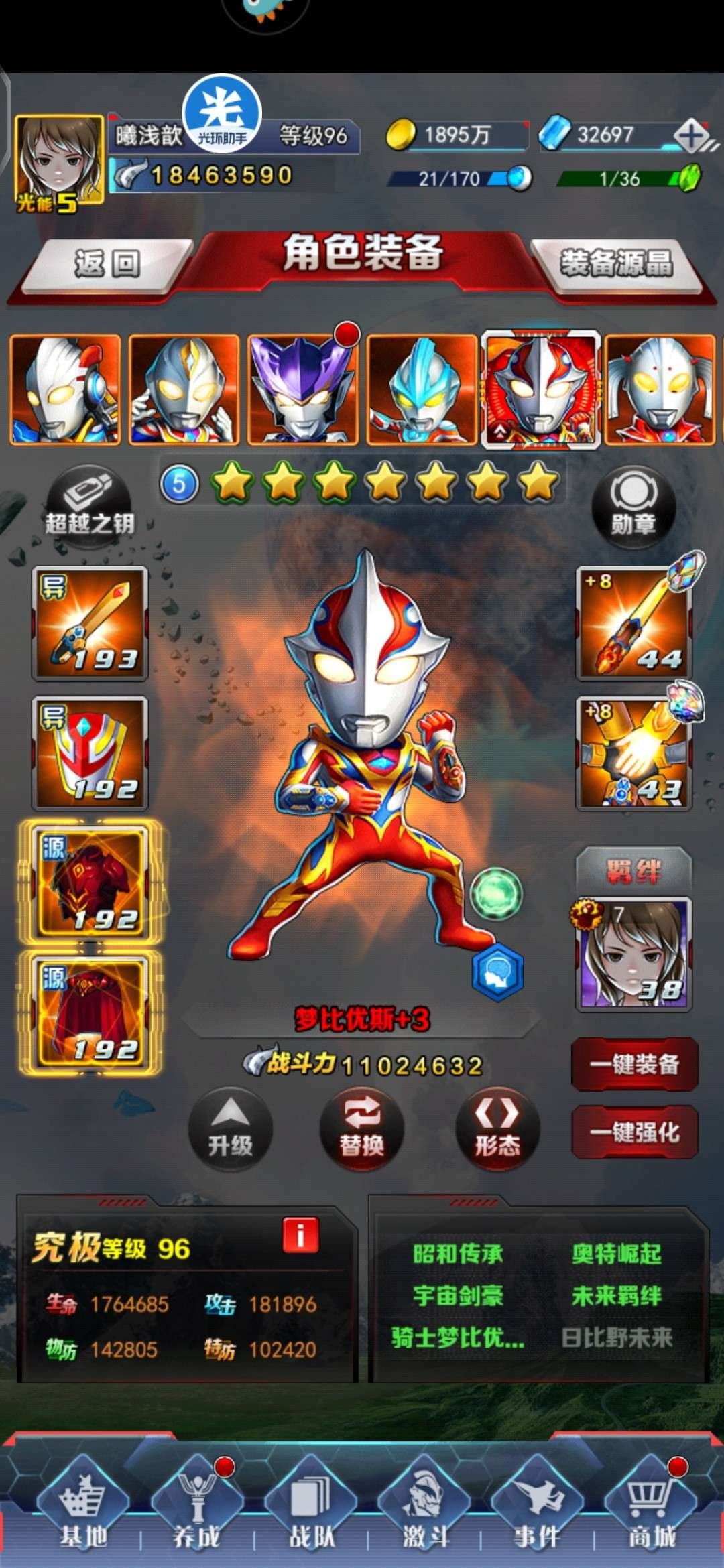The image size is (724, 1568).
Task: Open the red info icon beside 究极等级
Action: tap(300, 1235)
